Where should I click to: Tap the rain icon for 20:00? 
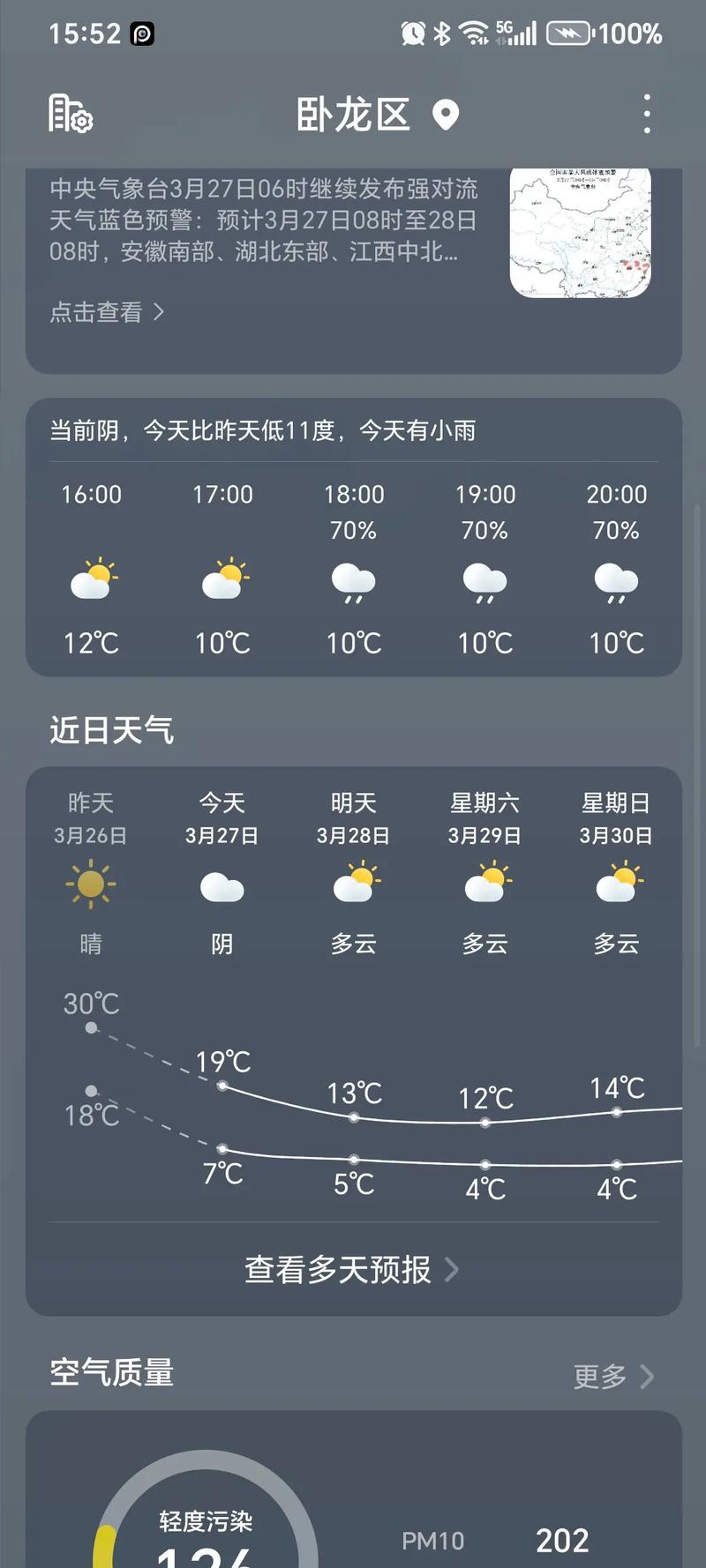point(615,582)
